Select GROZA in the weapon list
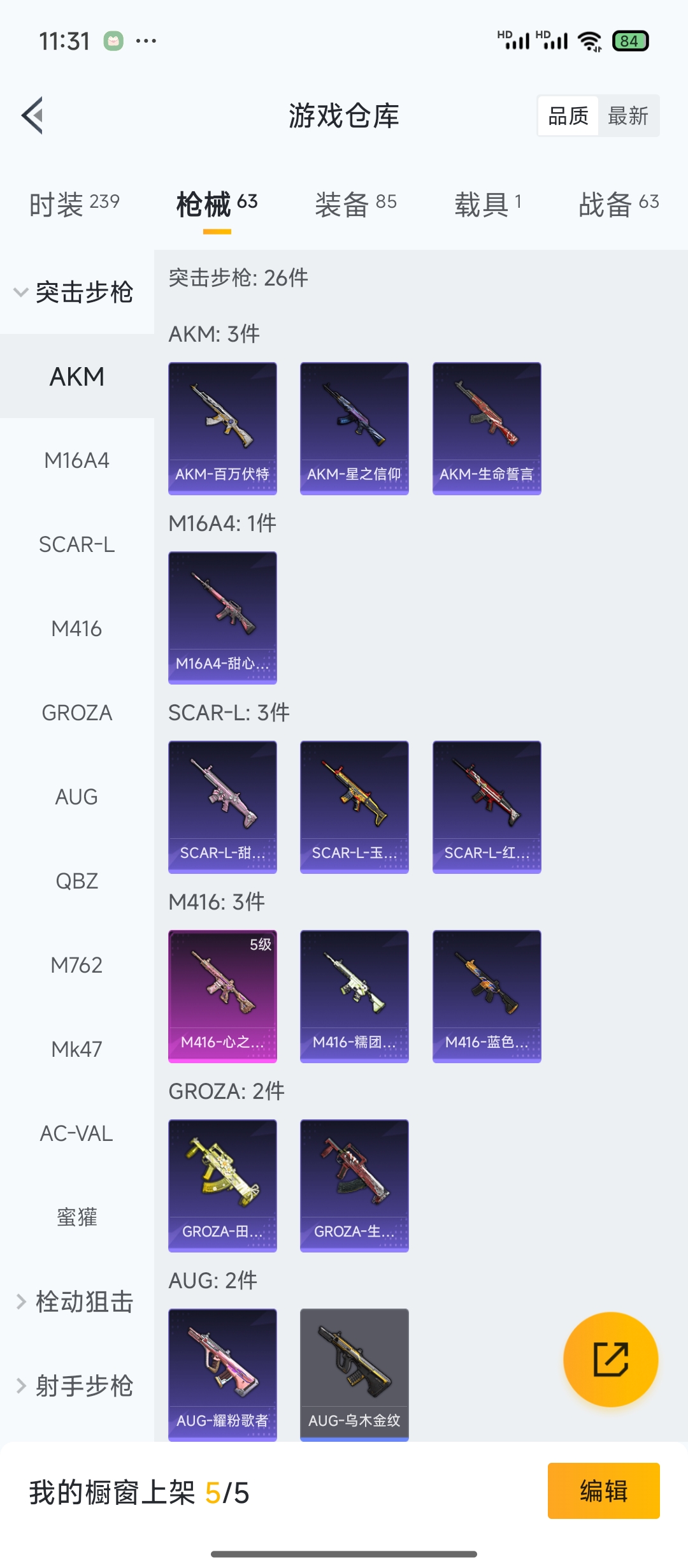Viewport: 688px width, 1568px height. [x=76, y=713]
